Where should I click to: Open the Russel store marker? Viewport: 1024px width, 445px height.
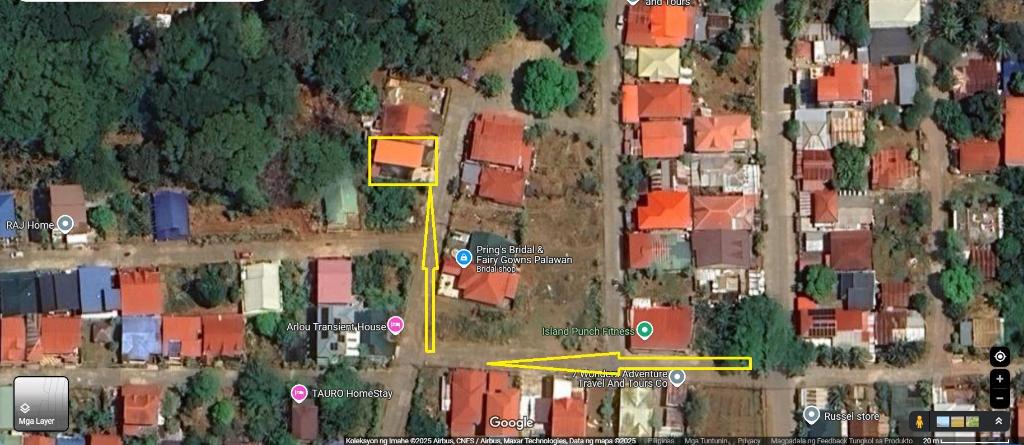click(x=811, y=414)
